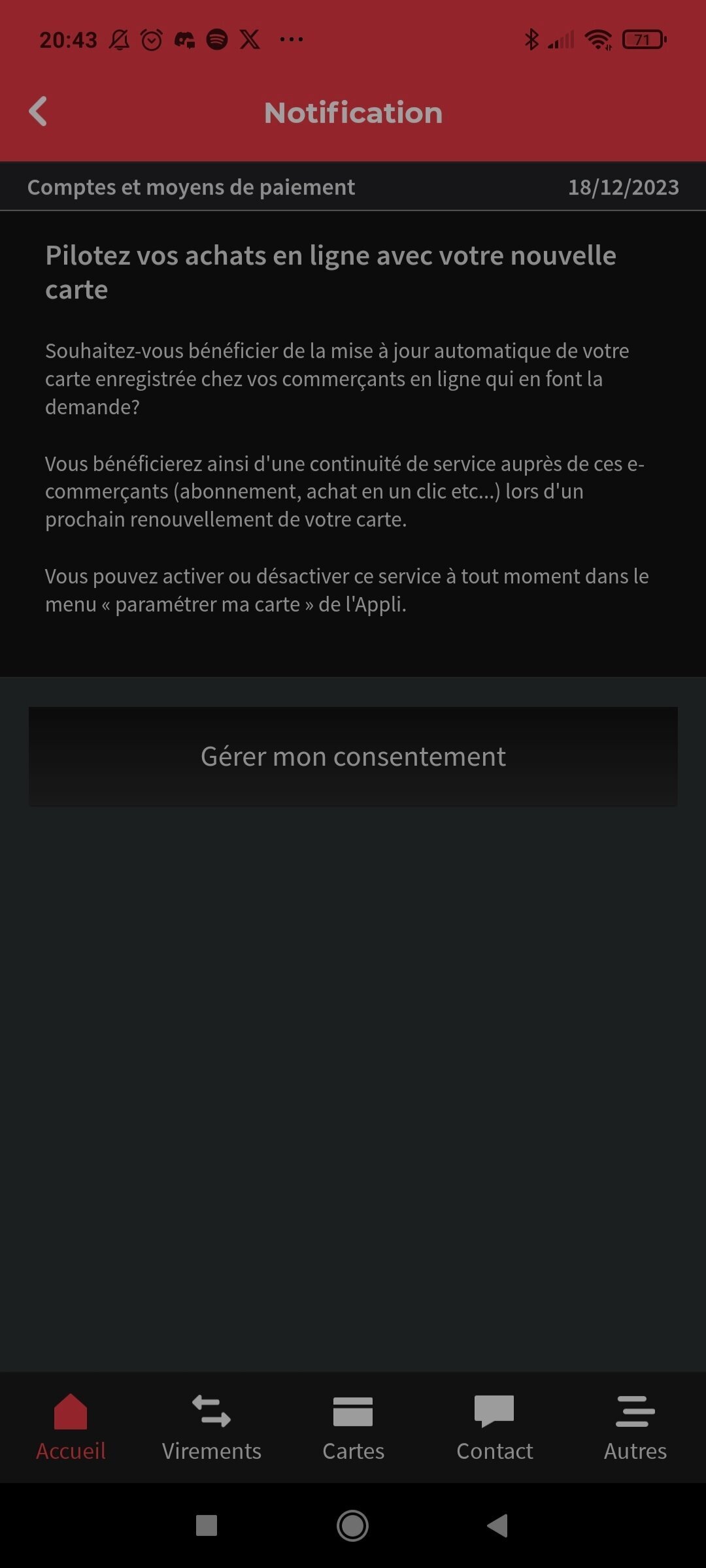This screenshot has height=1568, width=706.
Task: Open recent apps with the square button
Action: [x=207, y=1526]
